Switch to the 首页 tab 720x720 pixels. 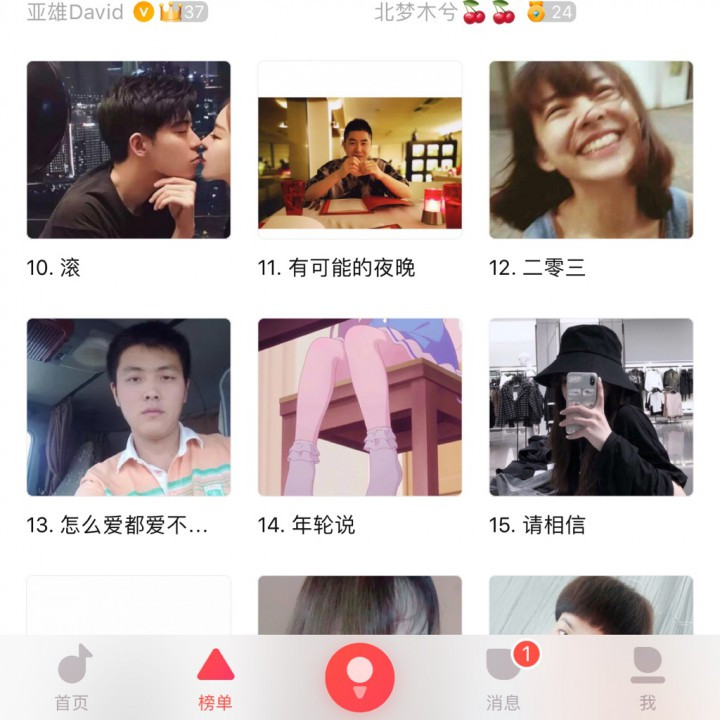click(x=72, y=679)
